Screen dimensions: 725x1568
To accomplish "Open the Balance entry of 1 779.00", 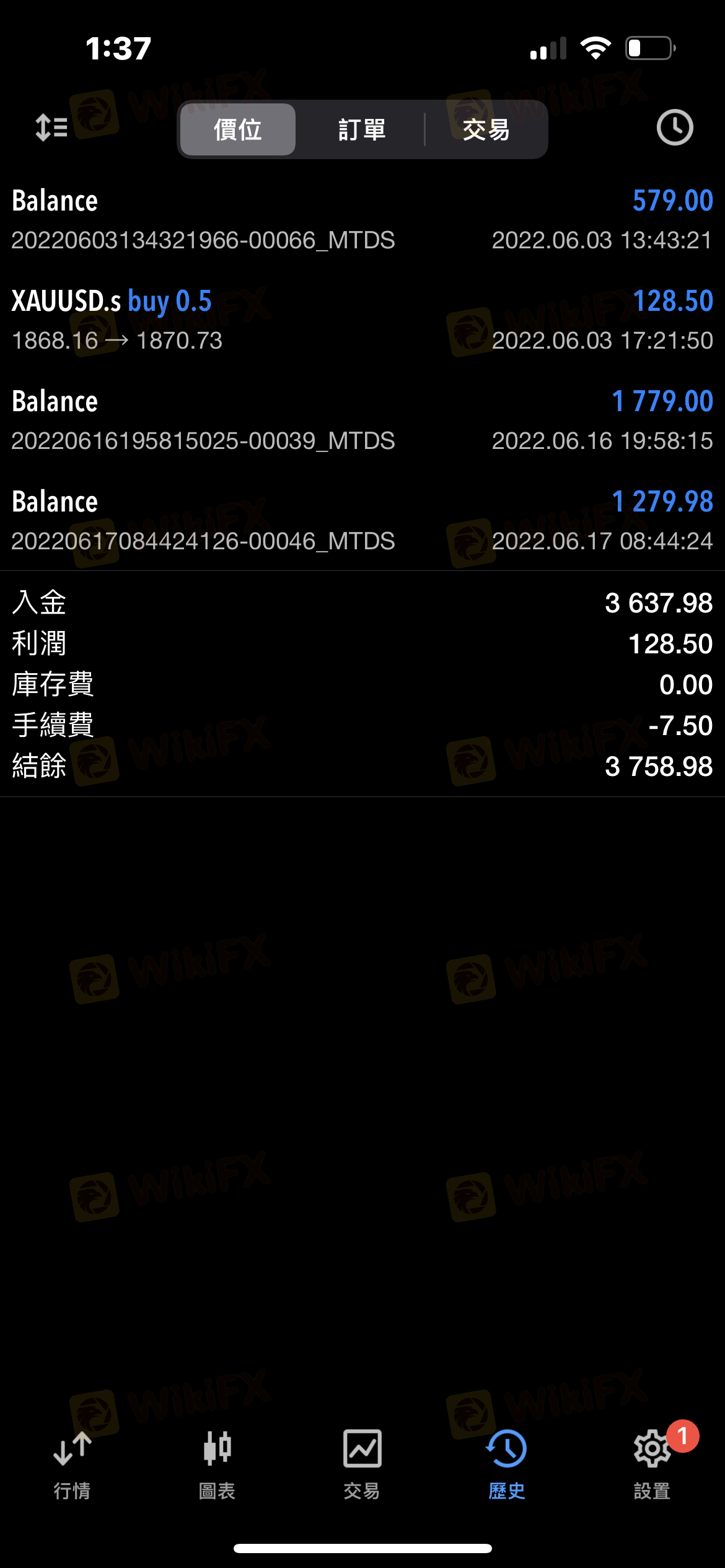I will [362, 420].
